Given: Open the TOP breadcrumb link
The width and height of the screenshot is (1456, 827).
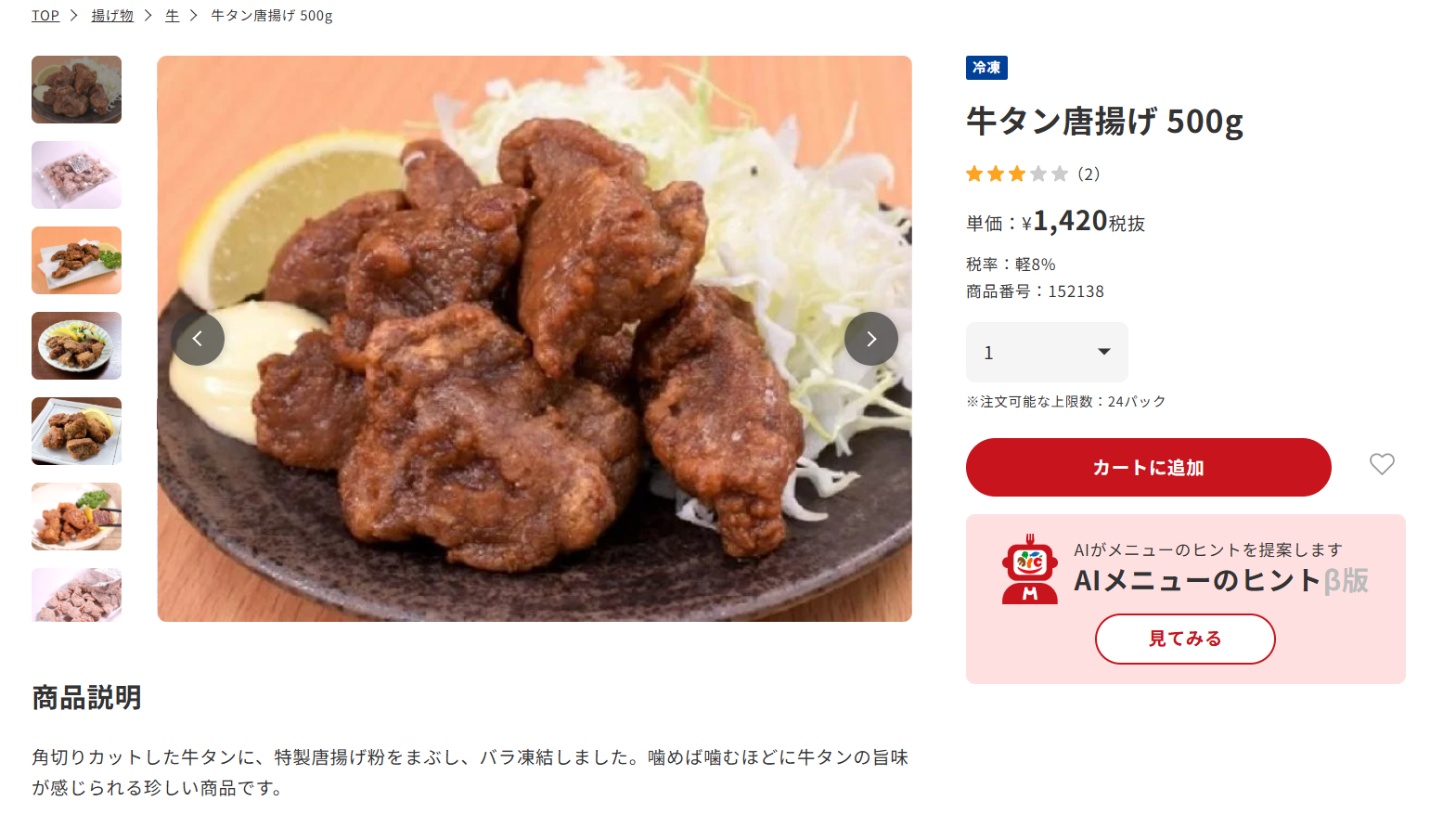Looking at the screenshot, I should pyautogui.click(x=45, y=16).
